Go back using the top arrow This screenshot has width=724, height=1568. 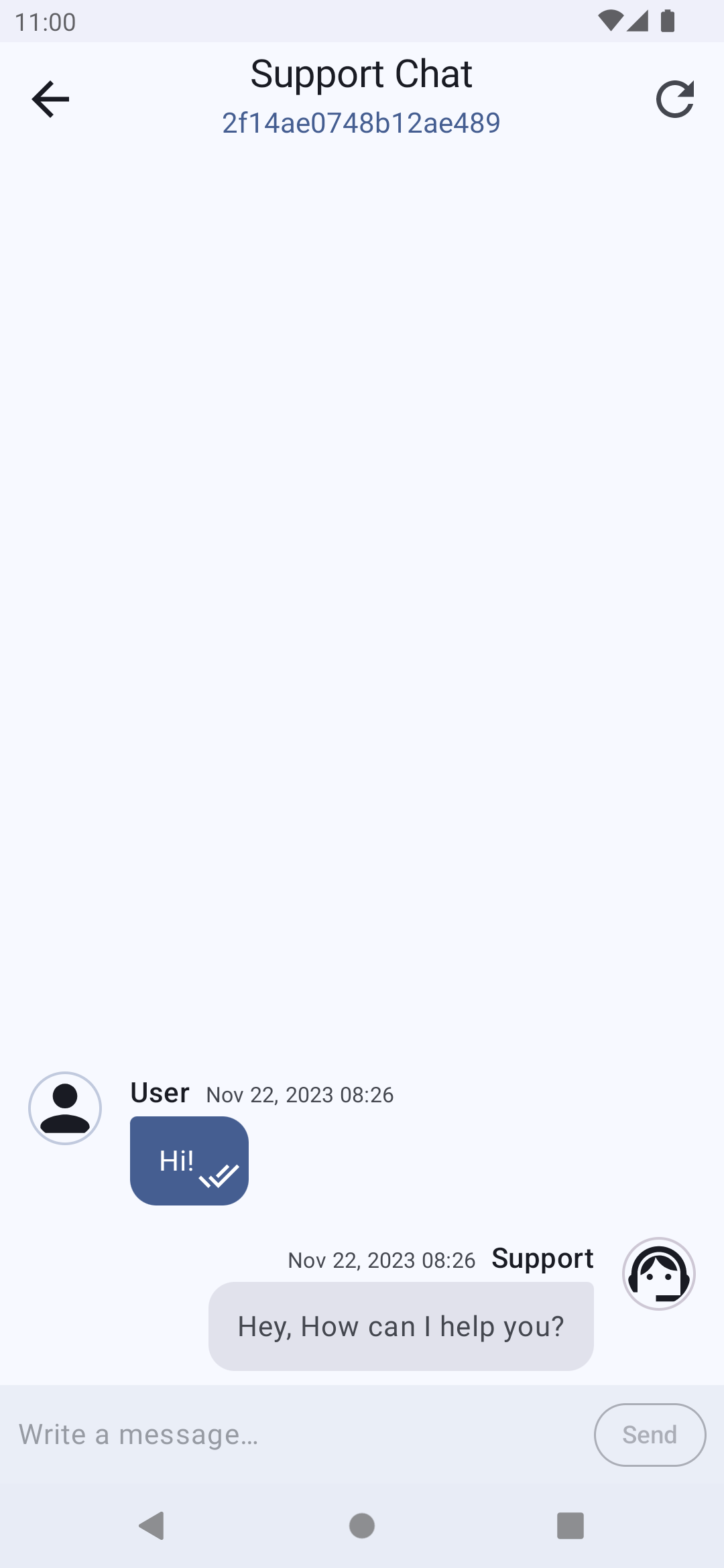(x=50, y=99)
